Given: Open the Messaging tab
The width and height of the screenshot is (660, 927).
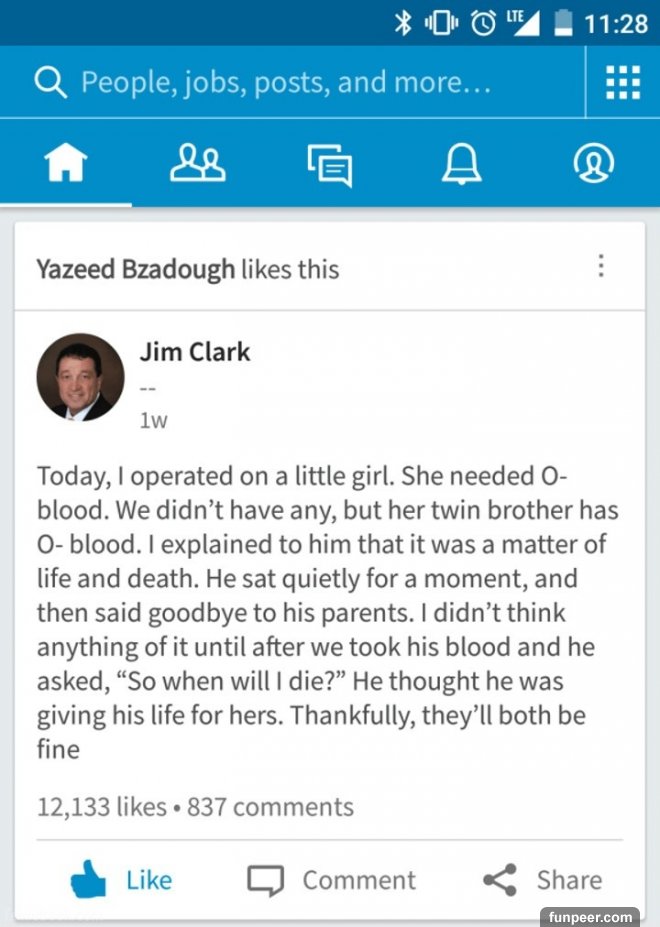Looking at the screenshot, I should [330, 164].
